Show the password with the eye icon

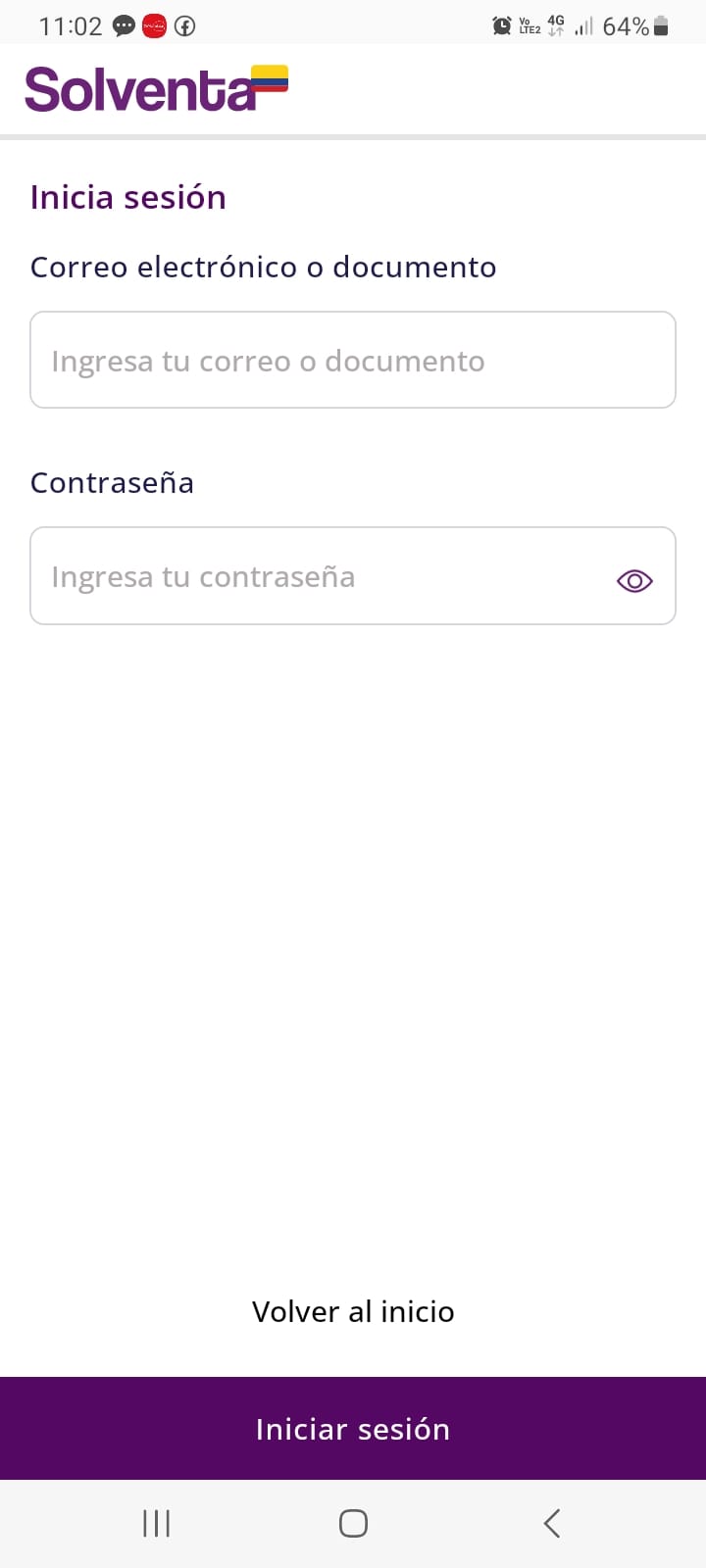(x=634, y=581)
